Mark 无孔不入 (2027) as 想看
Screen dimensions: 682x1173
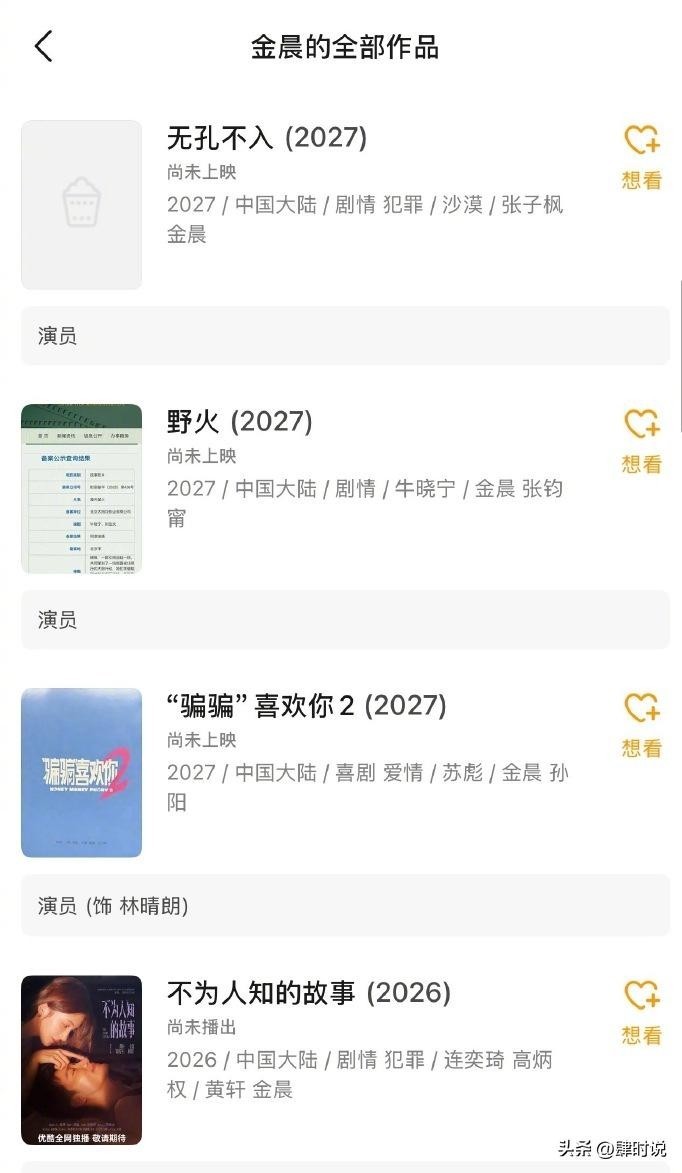(641, 155)
